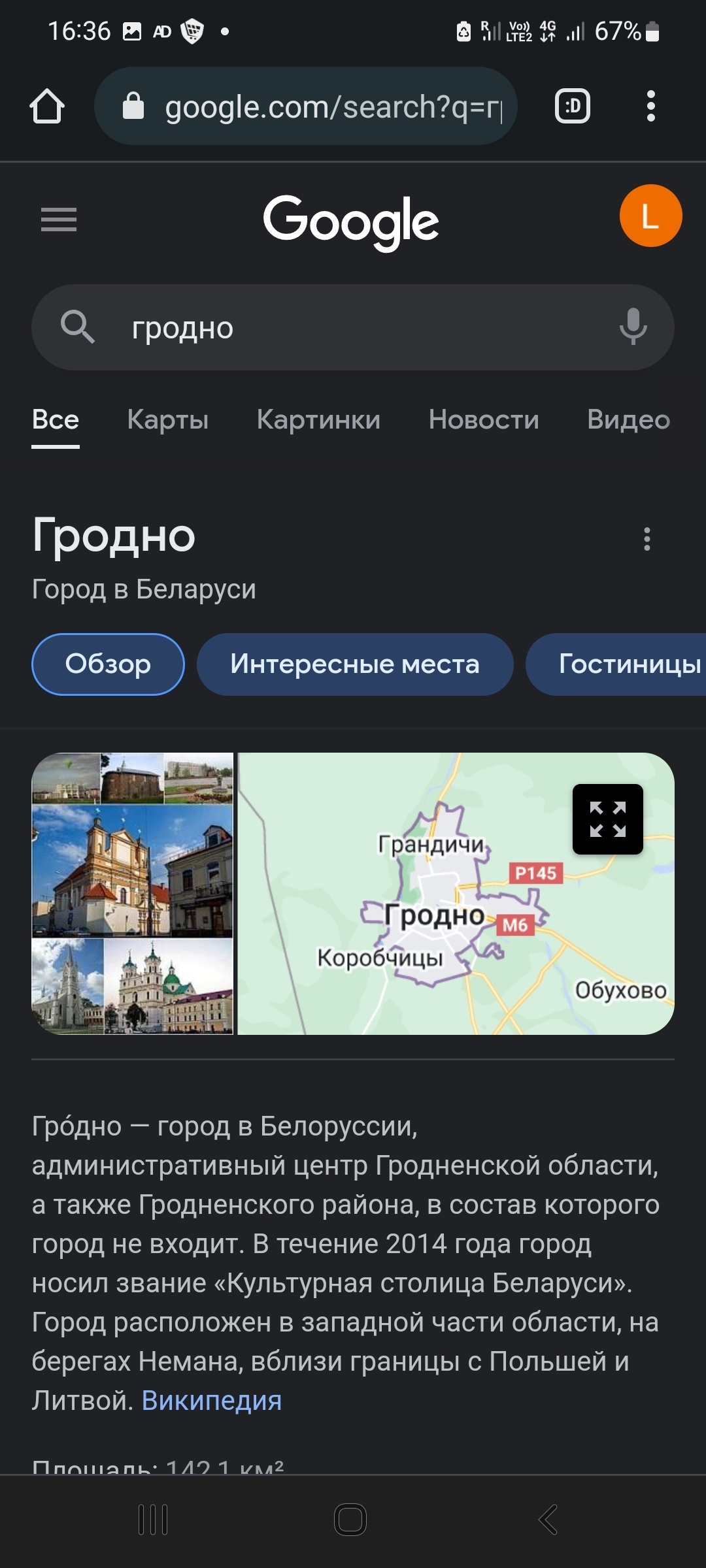Screen dimensions: 706x1568
Task: Go back with the system back button
Action: [548, 1519]
